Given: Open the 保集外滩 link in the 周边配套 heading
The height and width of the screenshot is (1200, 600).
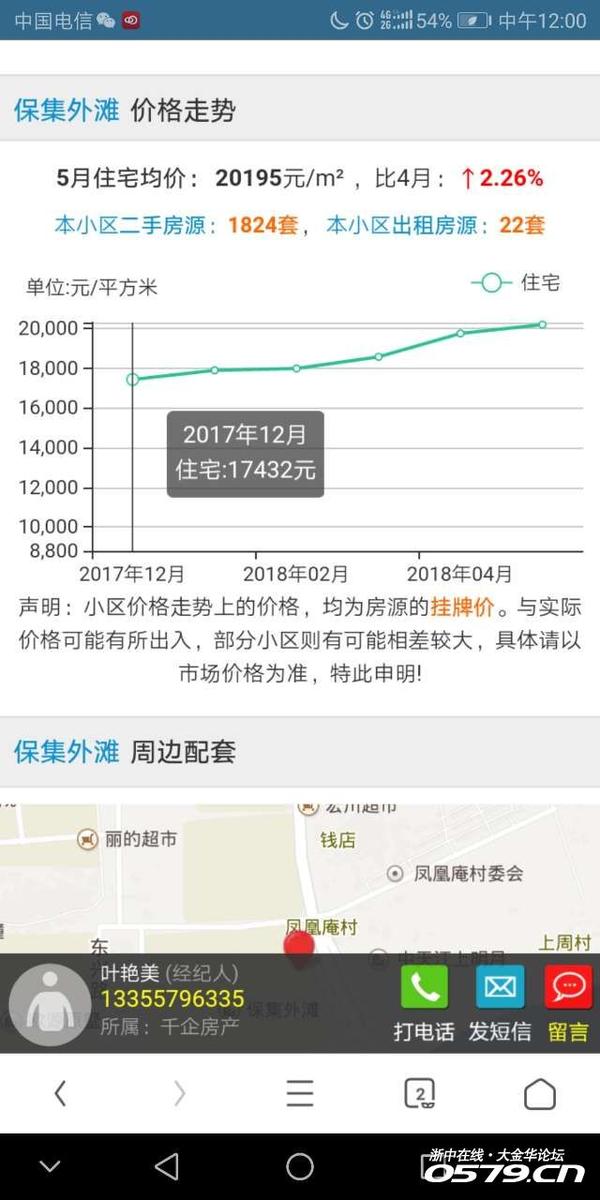Looking at the screenshot, I should click(66, 752).
